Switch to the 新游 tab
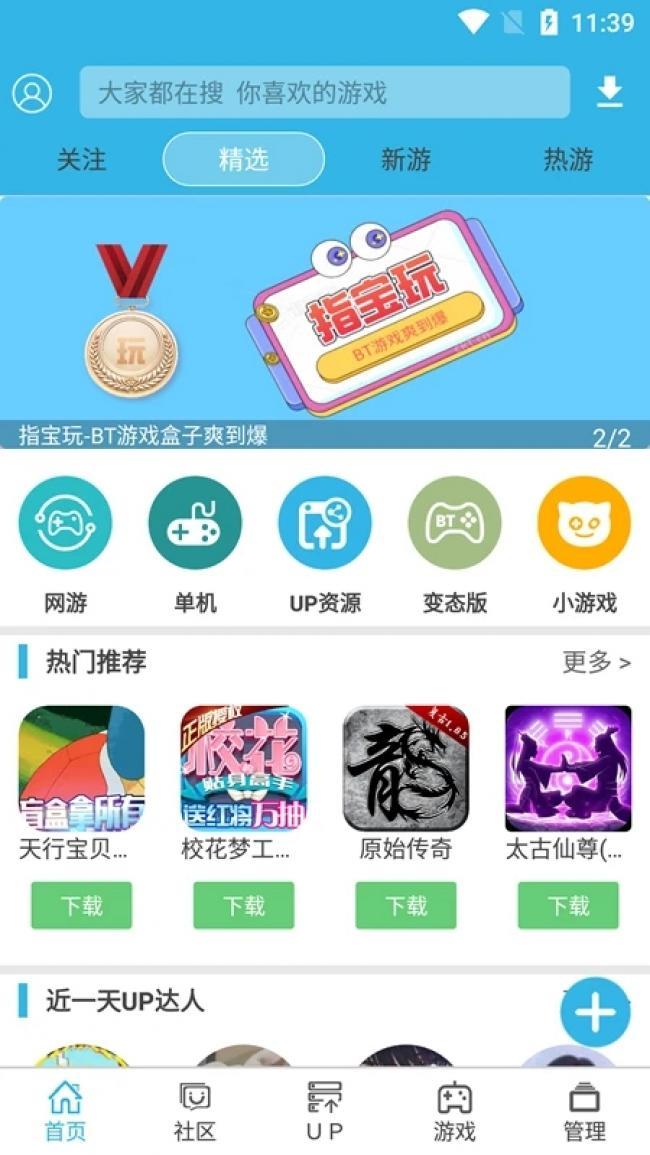 [x=406, y=159]
